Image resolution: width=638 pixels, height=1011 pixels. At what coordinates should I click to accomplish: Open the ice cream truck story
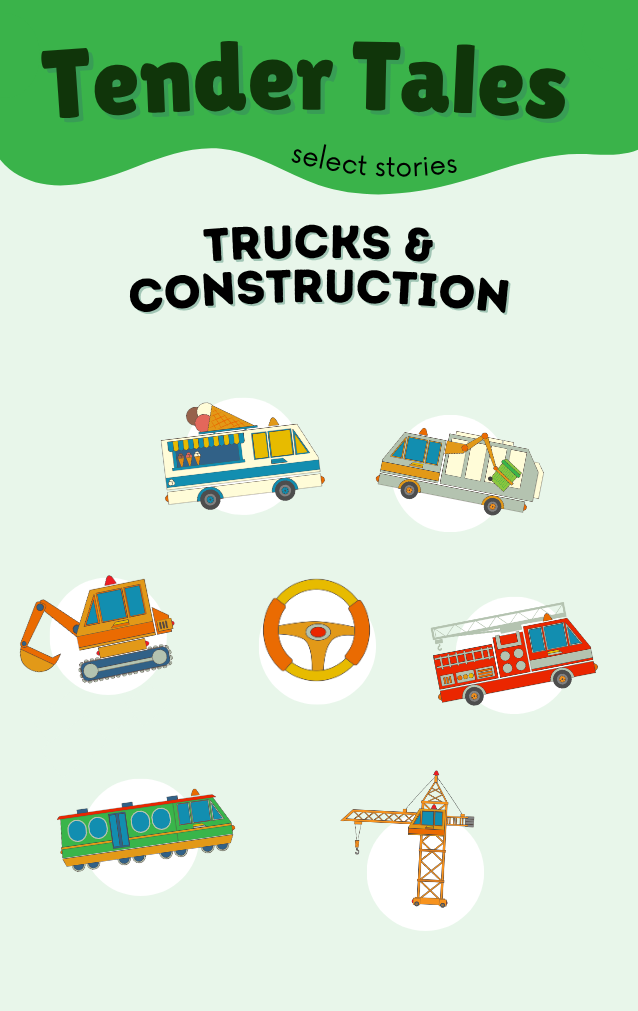[x=243, y=457]
